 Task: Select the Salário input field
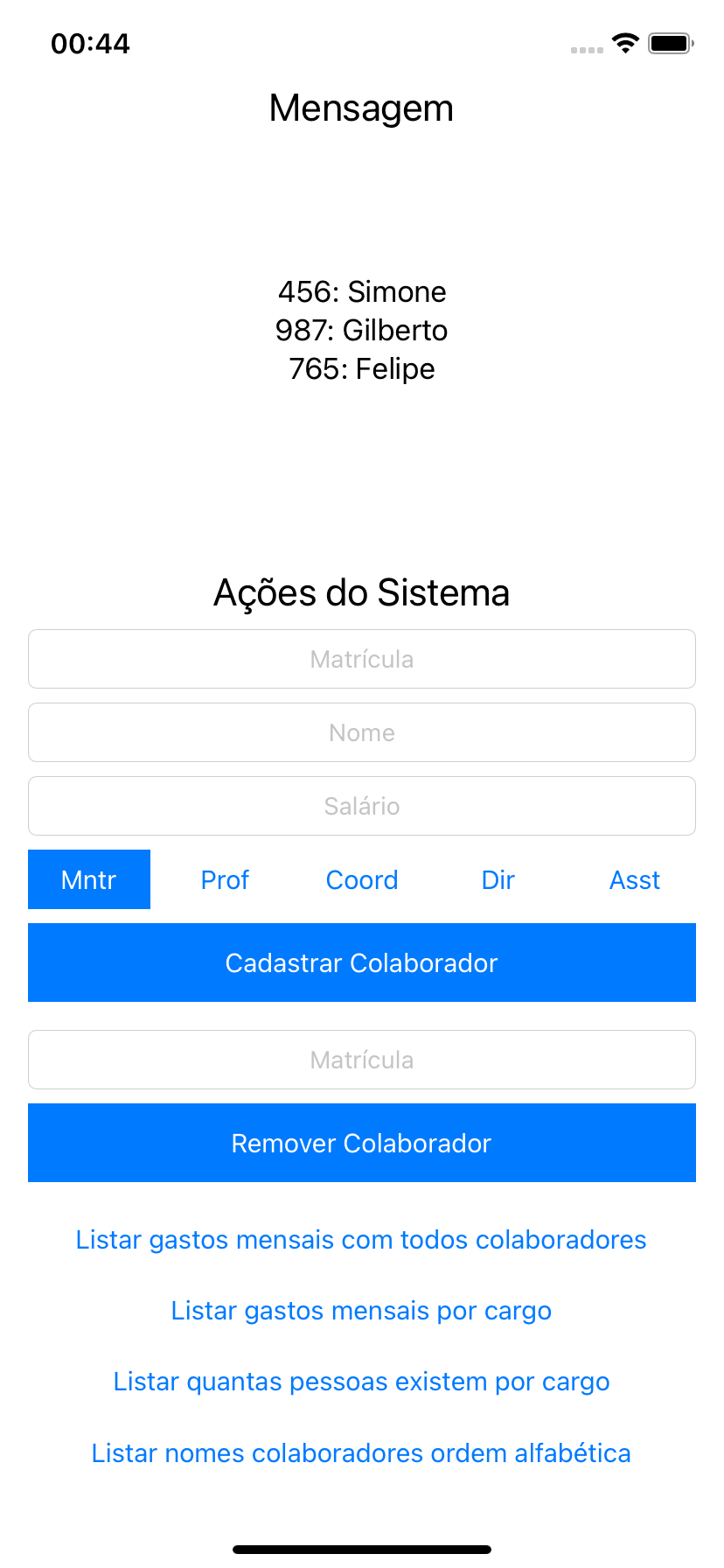coord(362,806)
